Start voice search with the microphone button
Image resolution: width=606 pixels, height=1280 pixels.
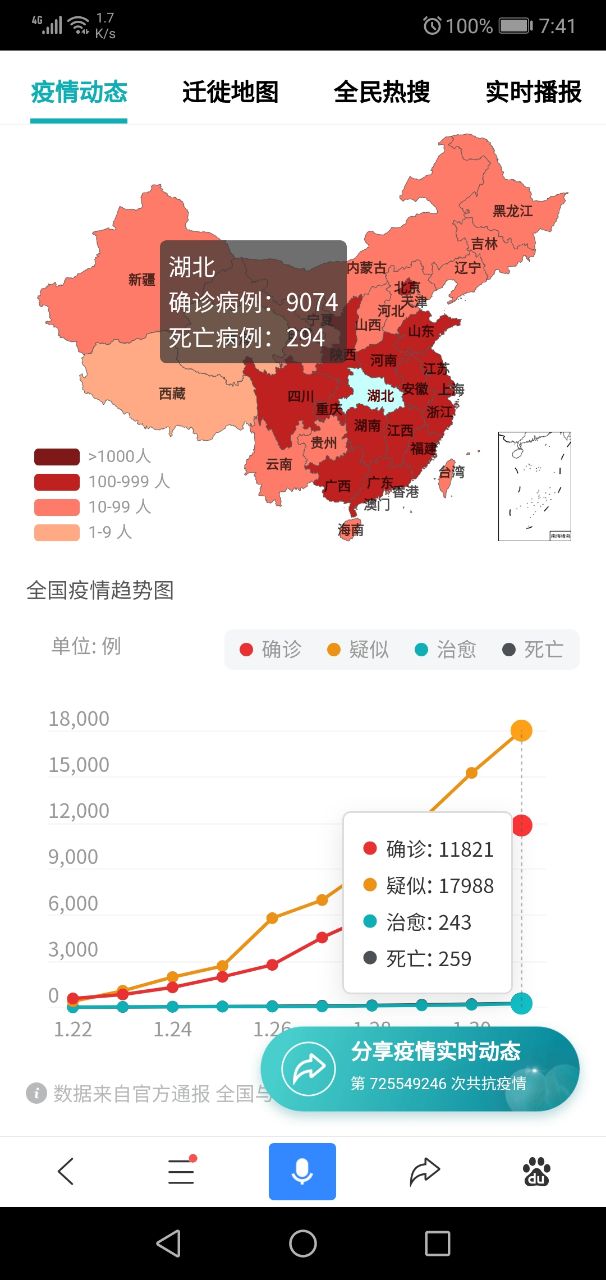302,1171
